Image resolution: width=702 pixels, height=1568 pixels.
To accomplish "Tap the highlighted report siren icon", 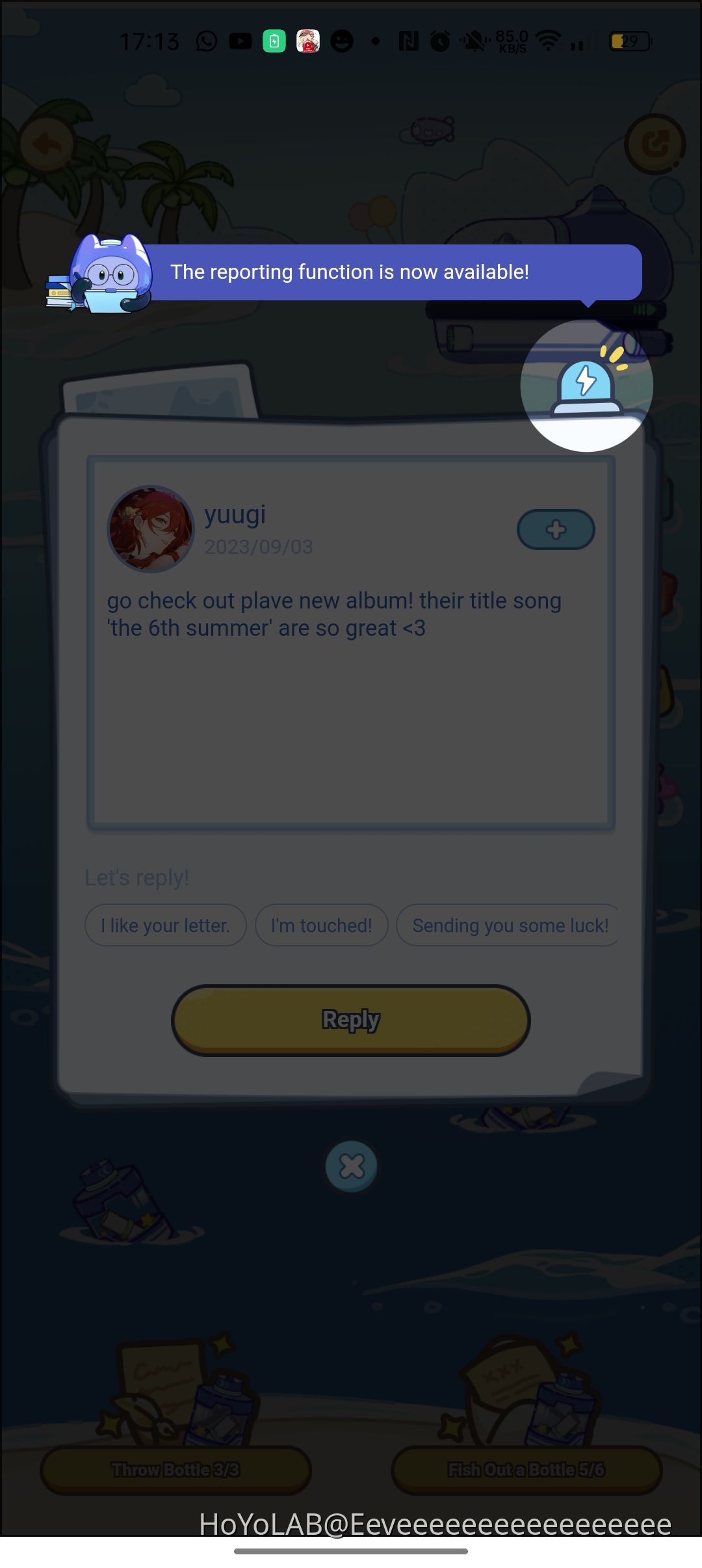I will click(x=586, y=386).
